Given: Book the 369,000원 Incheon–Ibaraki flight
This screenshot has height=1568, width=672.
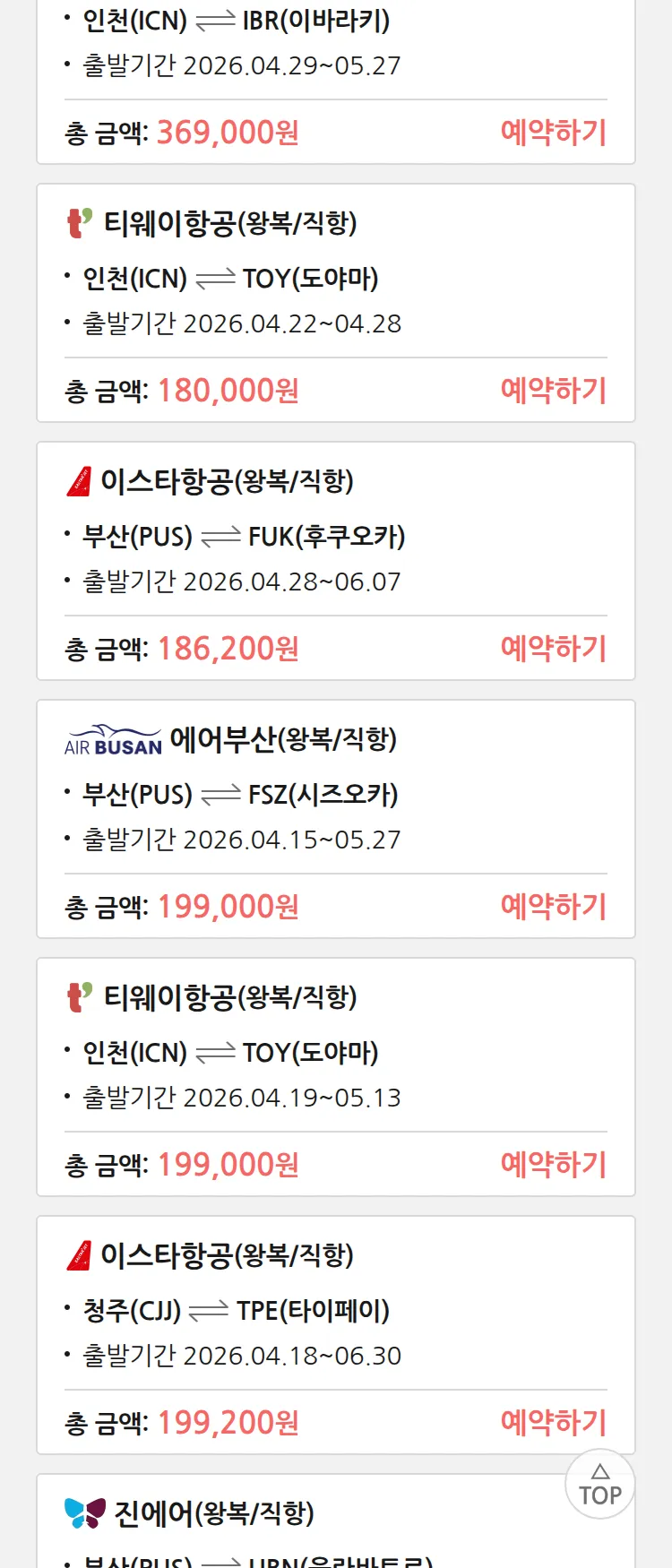Looking at the screenshot, I should pos(553,133).
